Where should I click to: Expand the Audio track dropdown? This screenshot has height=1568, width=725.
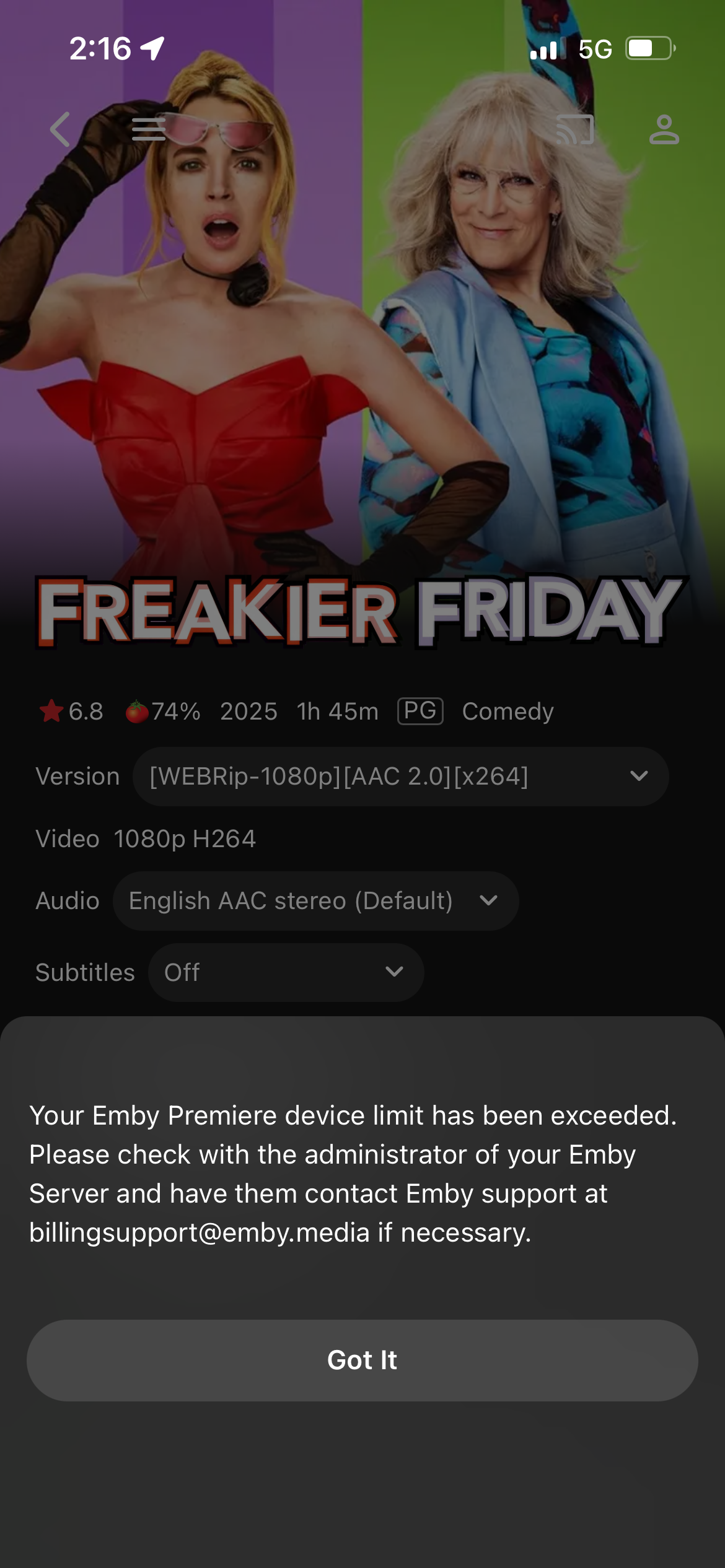[x=315, y=900]
